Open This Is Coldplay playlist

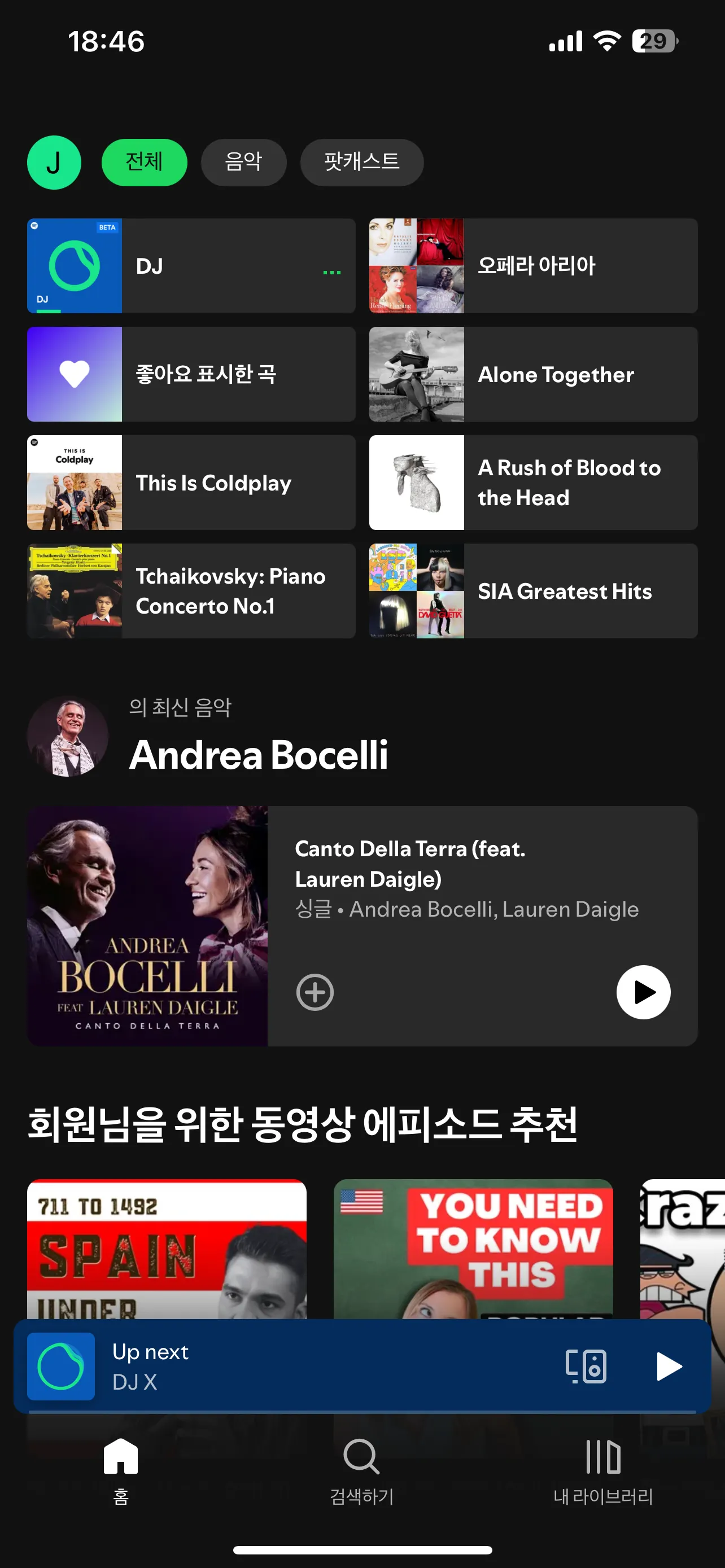point(190,483)
